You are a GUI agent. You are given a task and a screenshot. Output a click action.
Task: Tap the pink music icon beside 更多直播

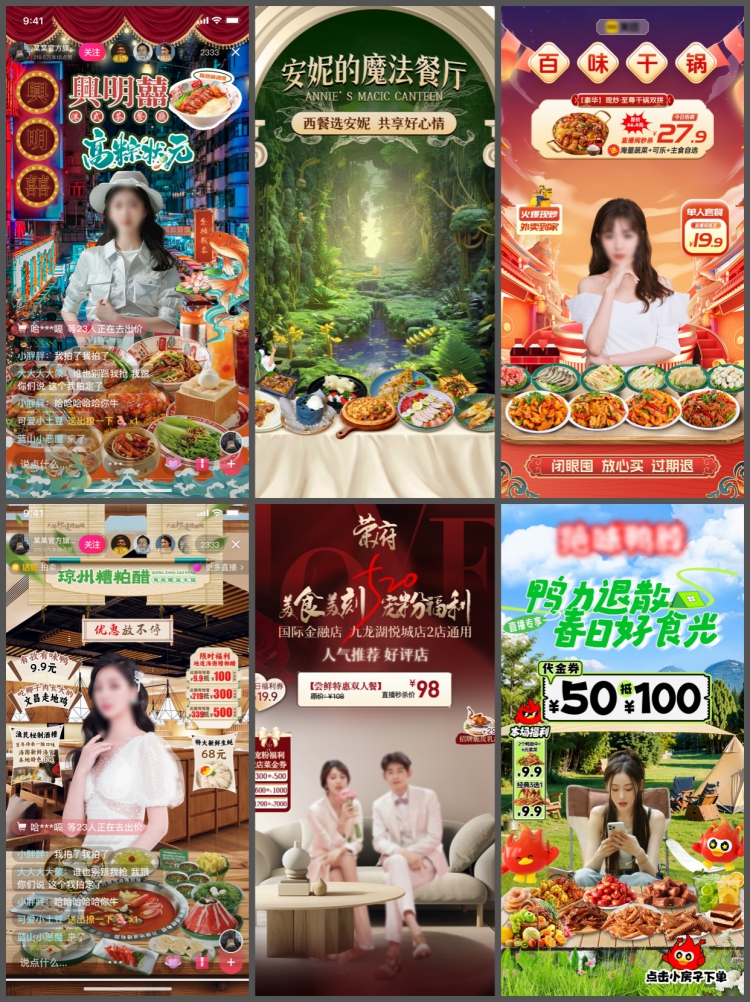[x=197, y=565]
